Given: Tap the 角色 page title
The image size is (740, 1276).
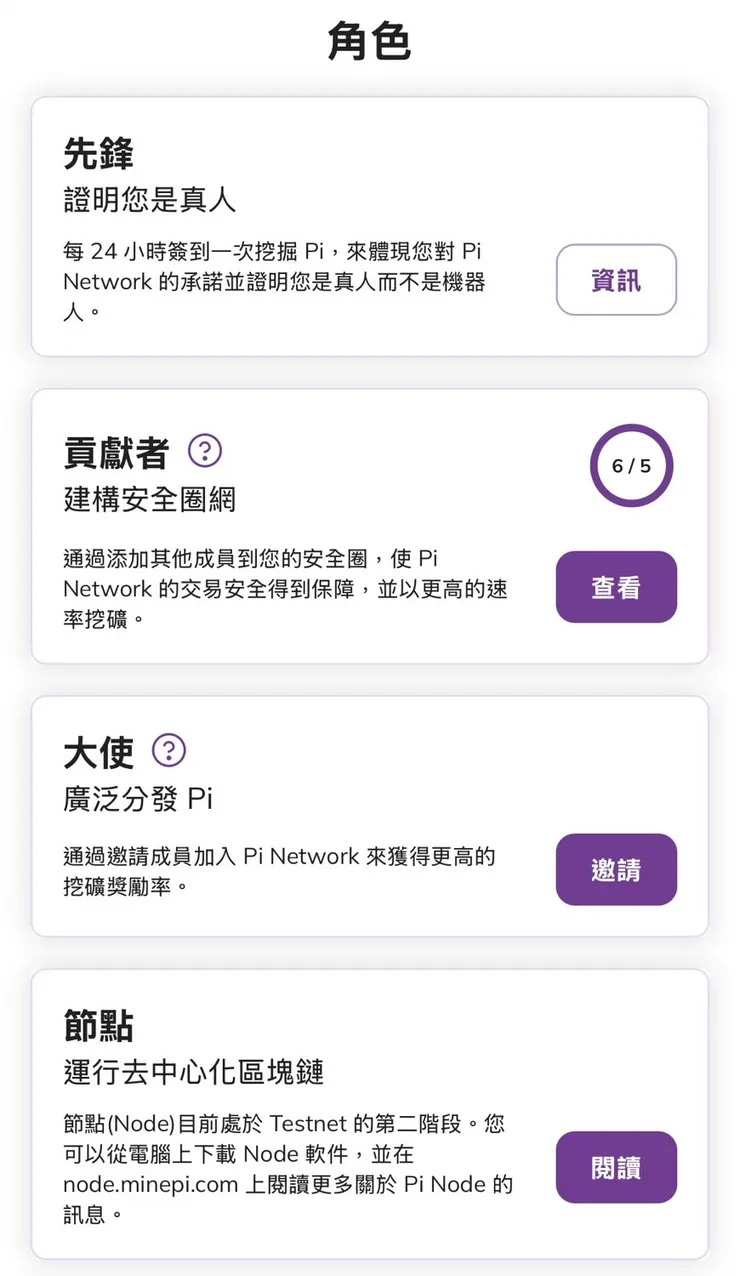Looking at the screenshot, I should 370,41.
